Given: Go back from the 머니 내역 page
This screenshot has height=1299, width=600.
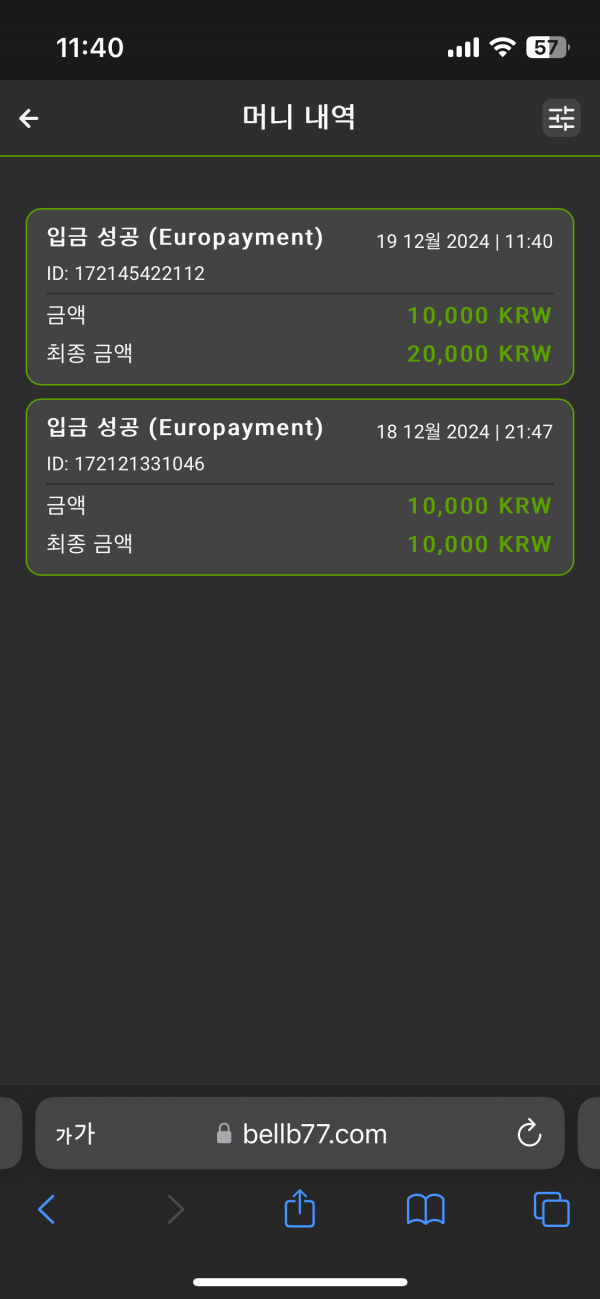Looking at the screenshot, I should 29,118.
